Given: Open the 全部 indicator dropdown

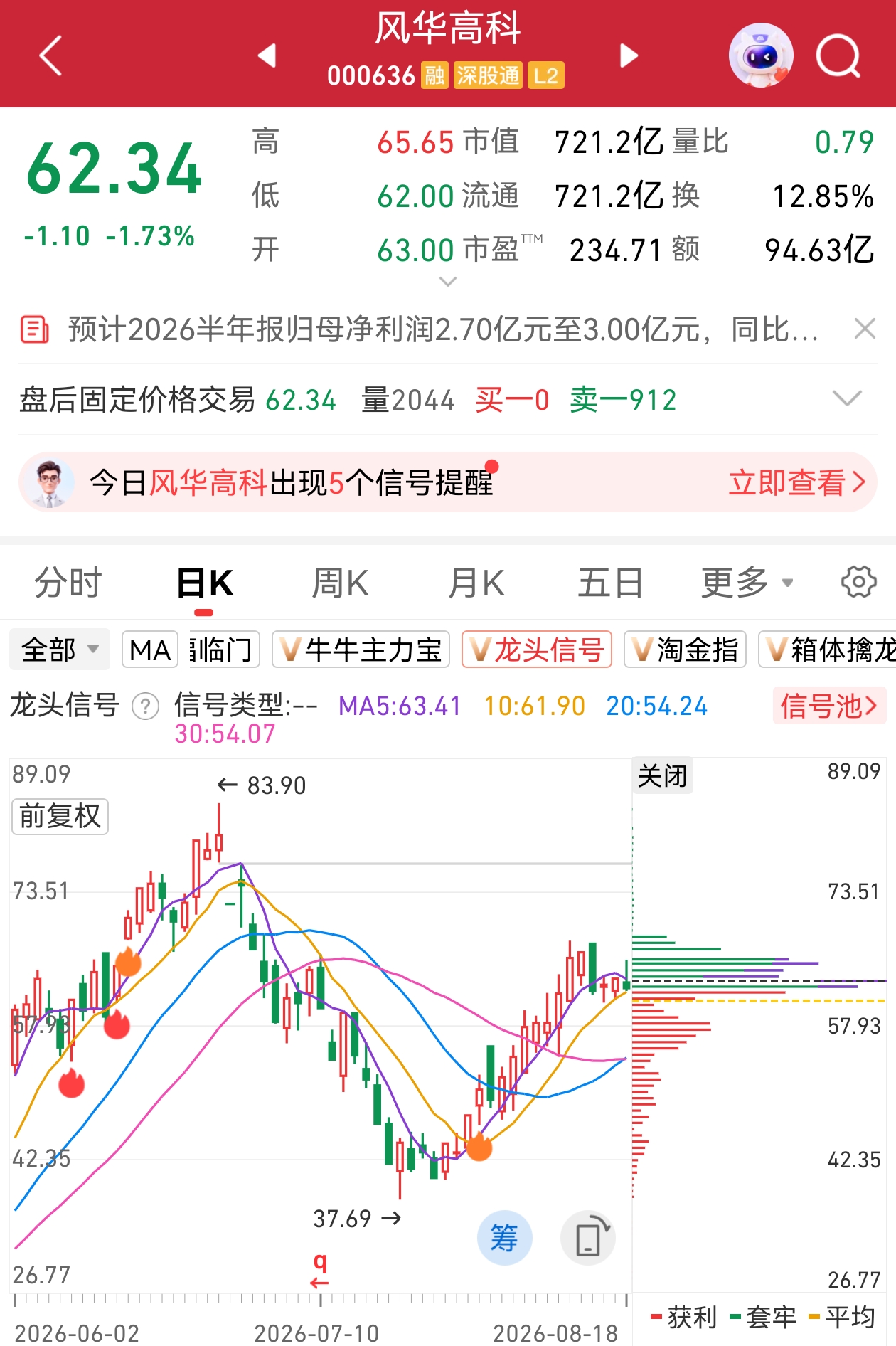Looking at the screenshot, I should pyautogui.click(x=60, y=650).
